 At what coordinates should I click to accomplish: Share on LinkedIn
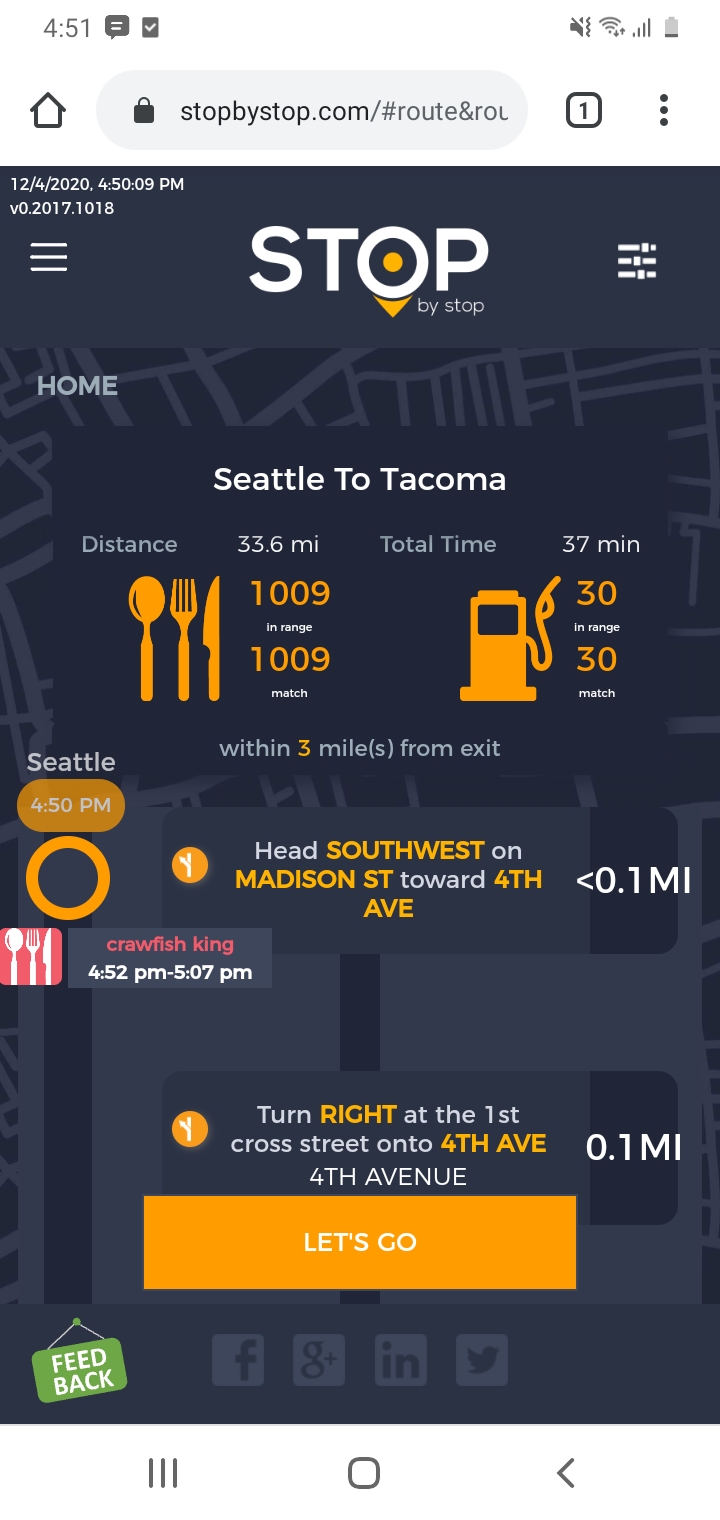[400, 1360]
